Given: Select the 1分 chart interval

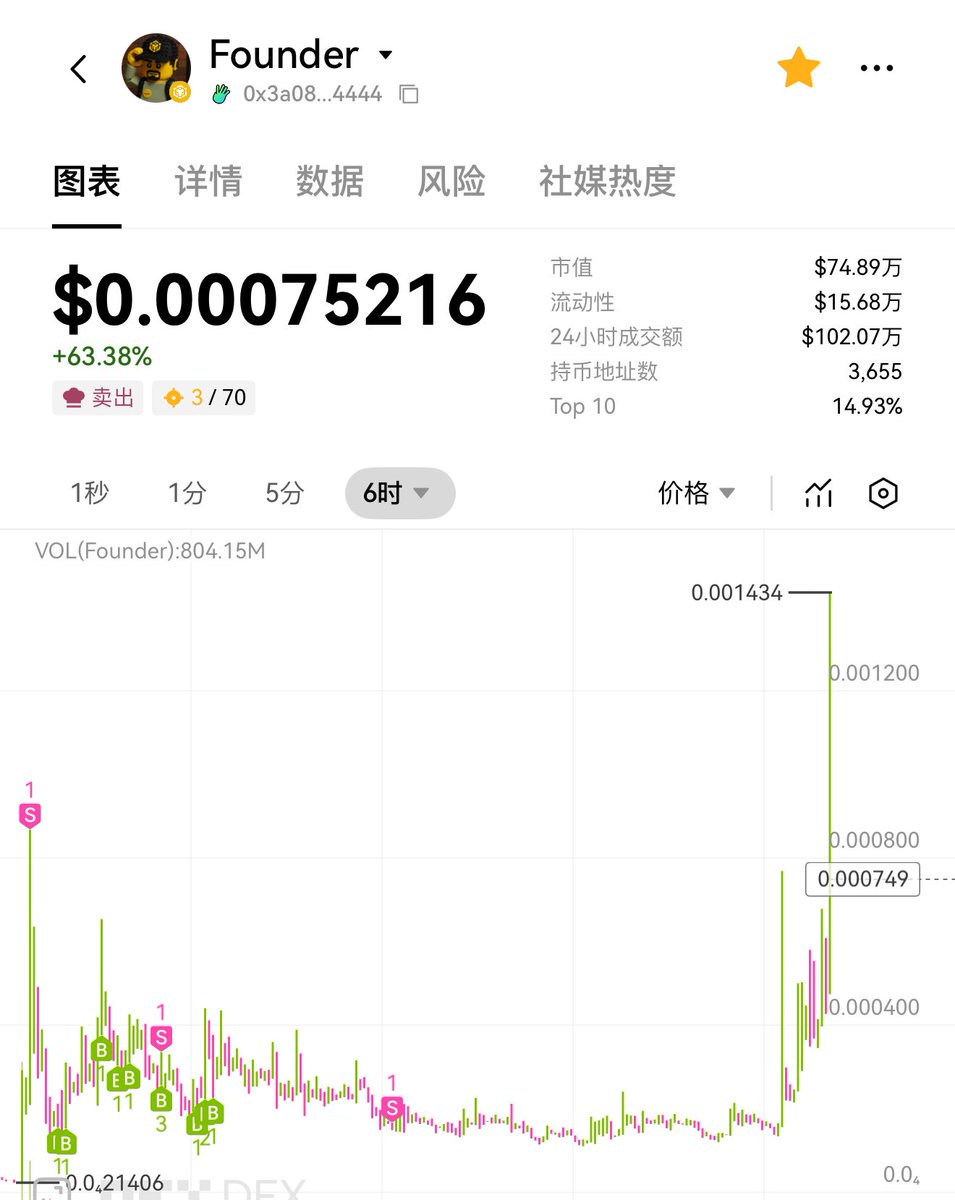Looking at the screenshot, I should click(x=187, y=493).
